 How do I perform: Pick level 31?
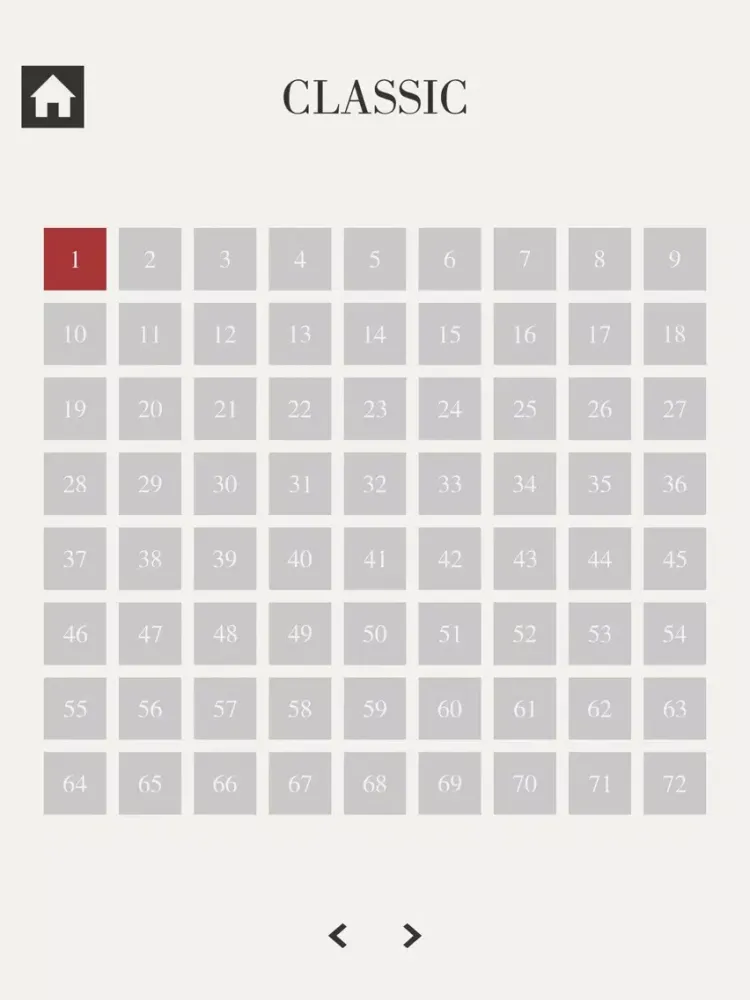click(x=300, y=484)
